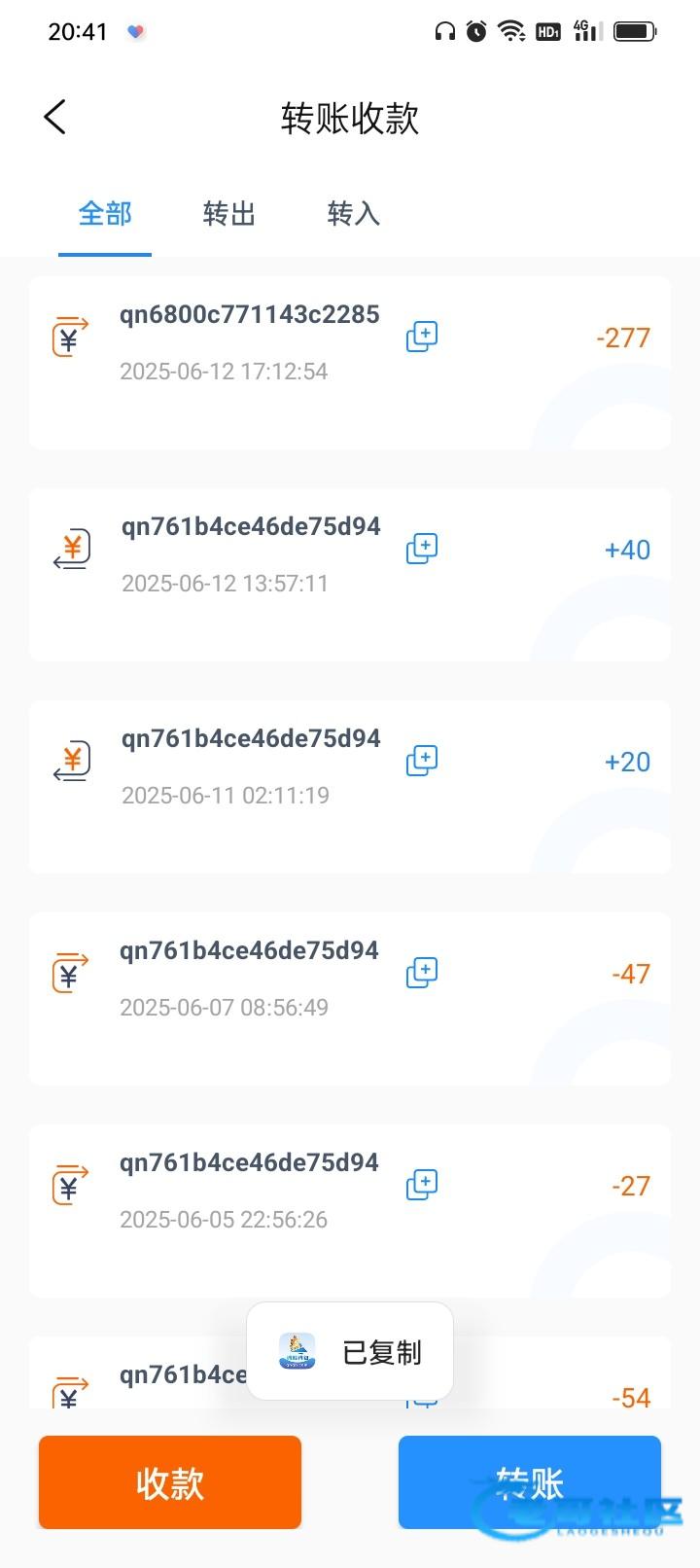Copy ID of the +20 transaction
Image resolution: width=700 pixels, height=1568 pixels.
click(422, 761)
